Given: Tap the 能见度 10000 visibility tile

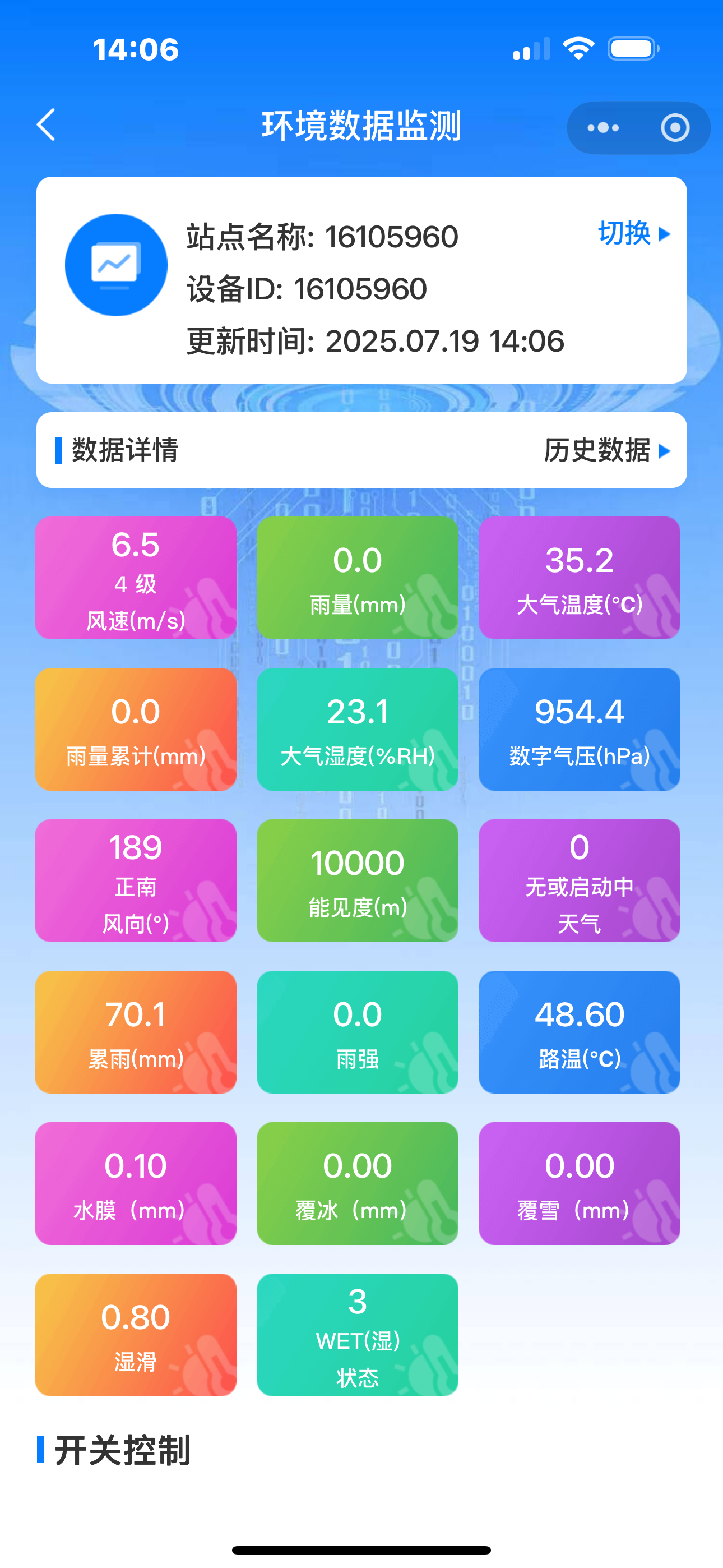Looking at the screenshot, I should click(358, 882).
